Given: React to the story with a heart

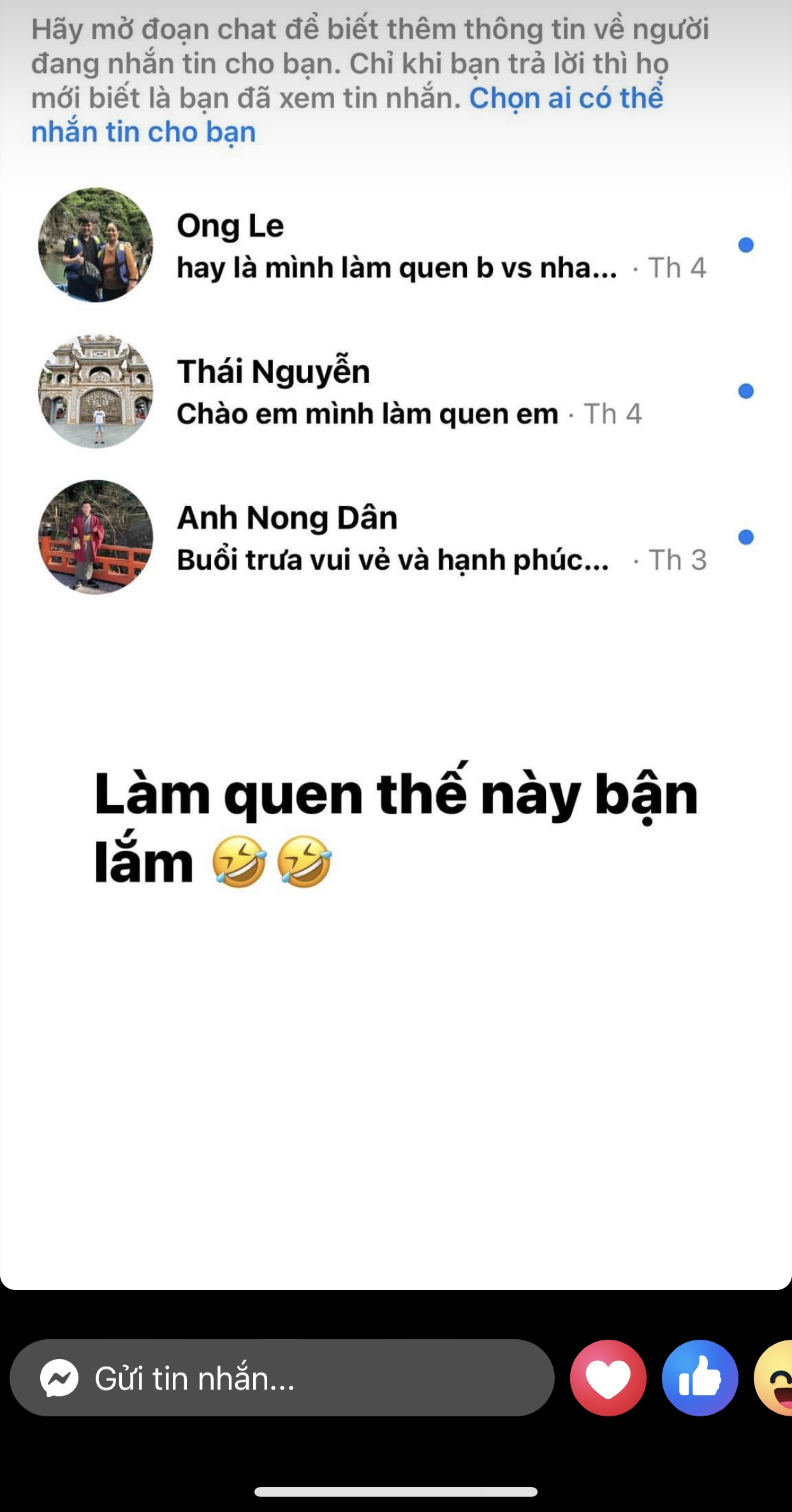Looking at the screenshot, I should [x=608, y=1379].
